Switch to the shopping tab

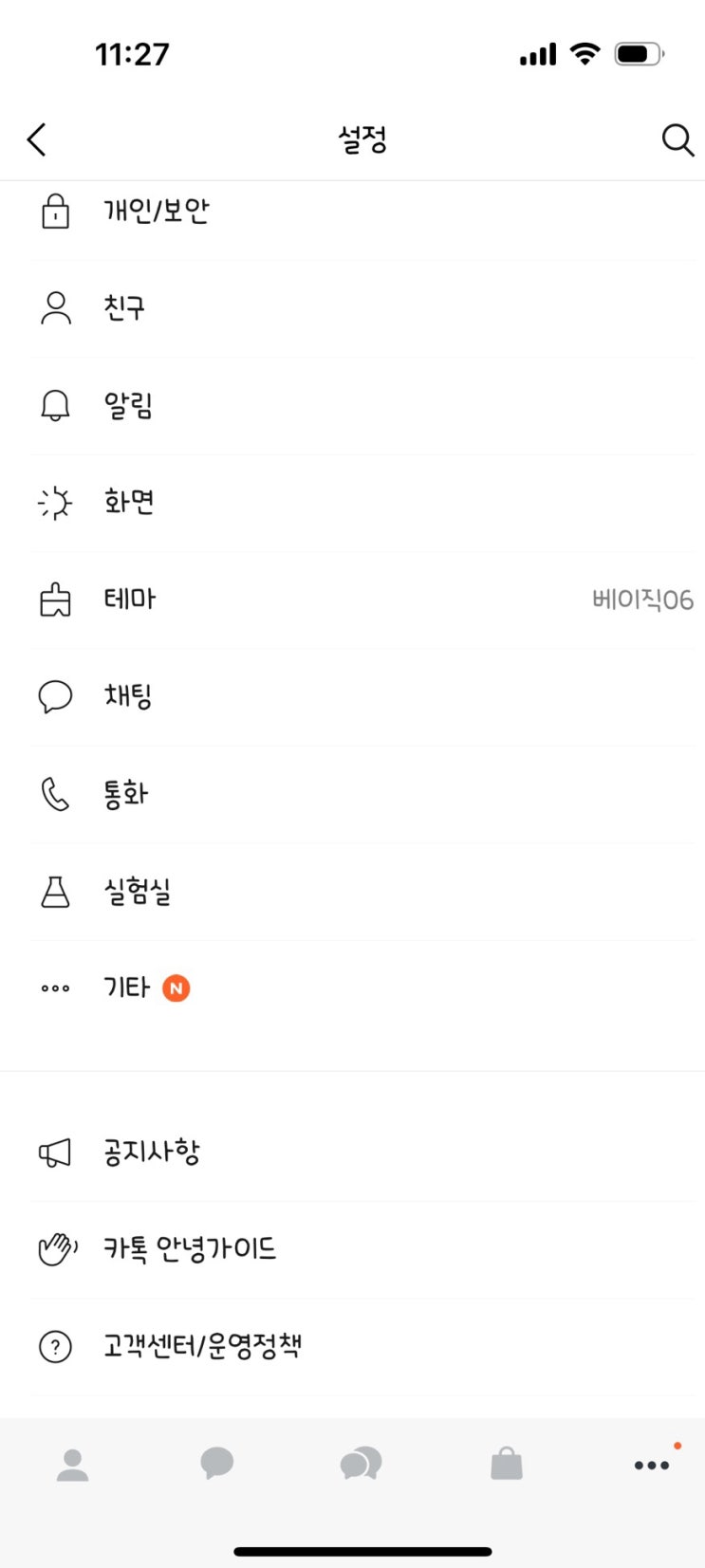507,1464
